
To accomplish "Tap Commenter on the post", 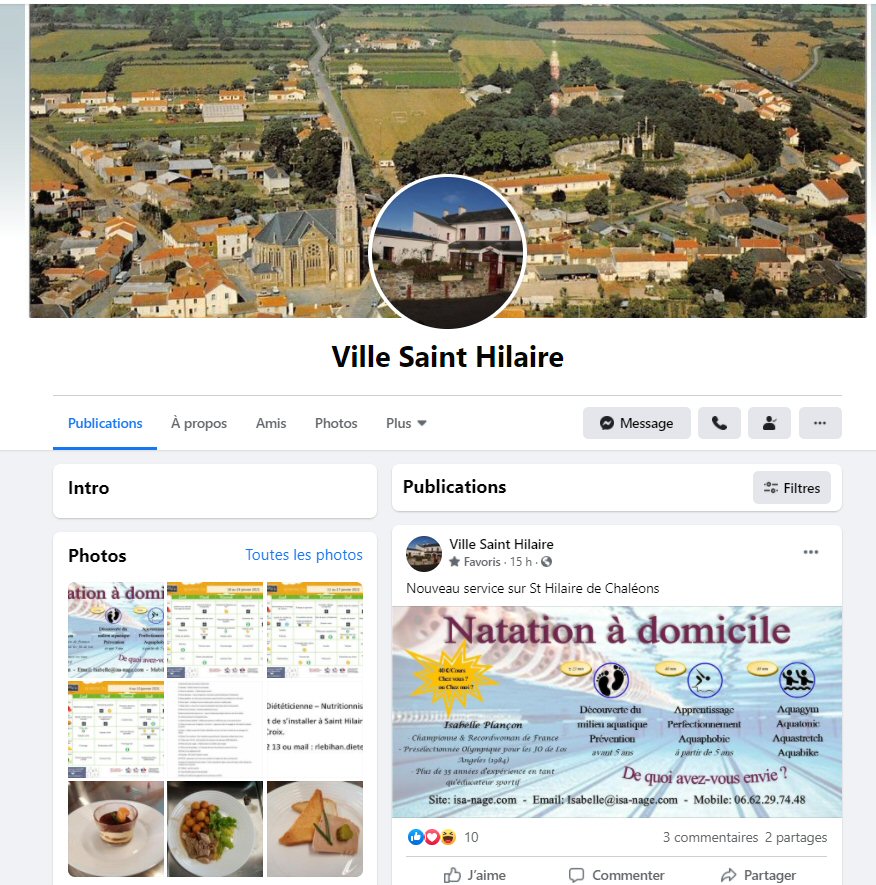I will (617, 875).
